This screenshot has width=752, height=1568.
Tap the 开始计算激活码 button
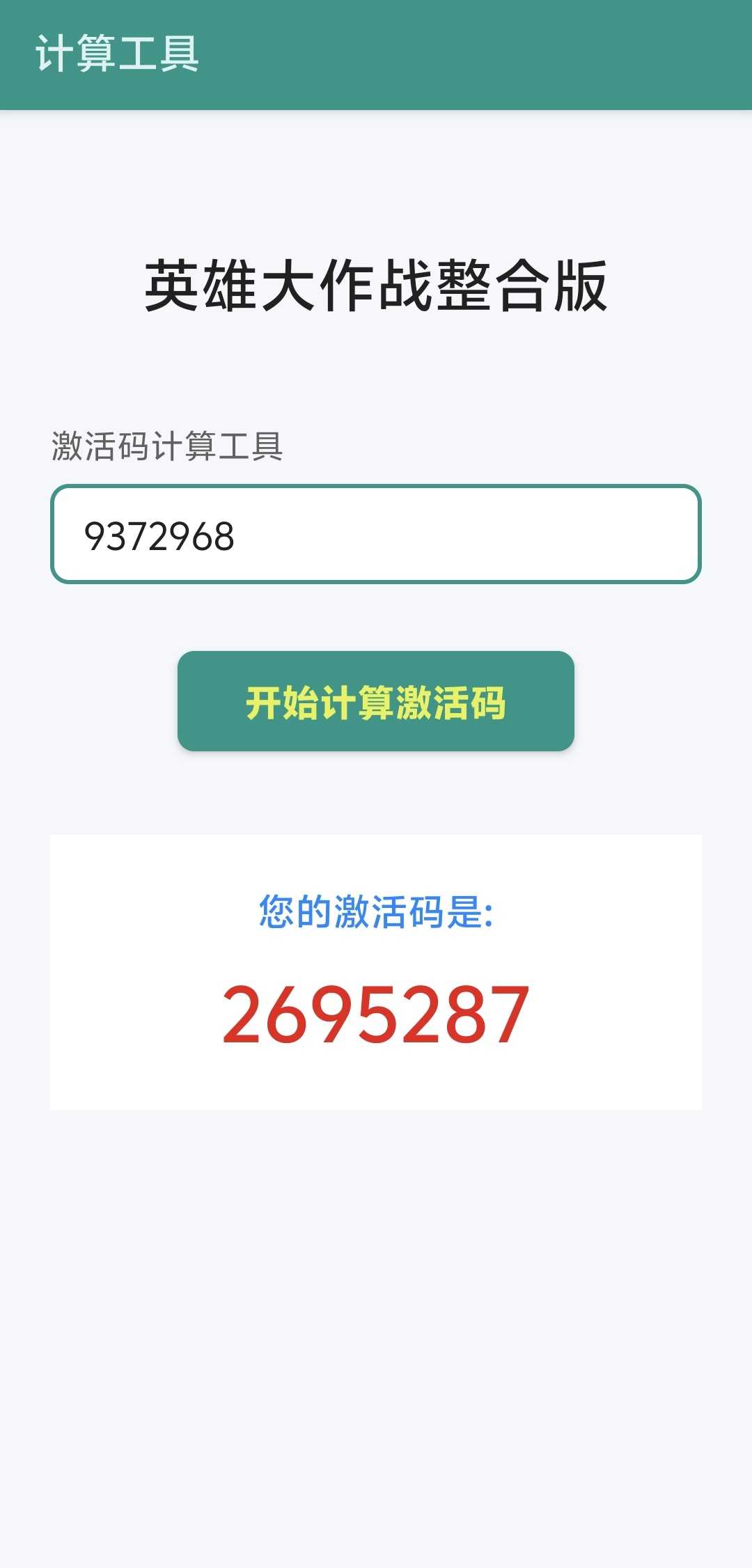click(376, 701)
